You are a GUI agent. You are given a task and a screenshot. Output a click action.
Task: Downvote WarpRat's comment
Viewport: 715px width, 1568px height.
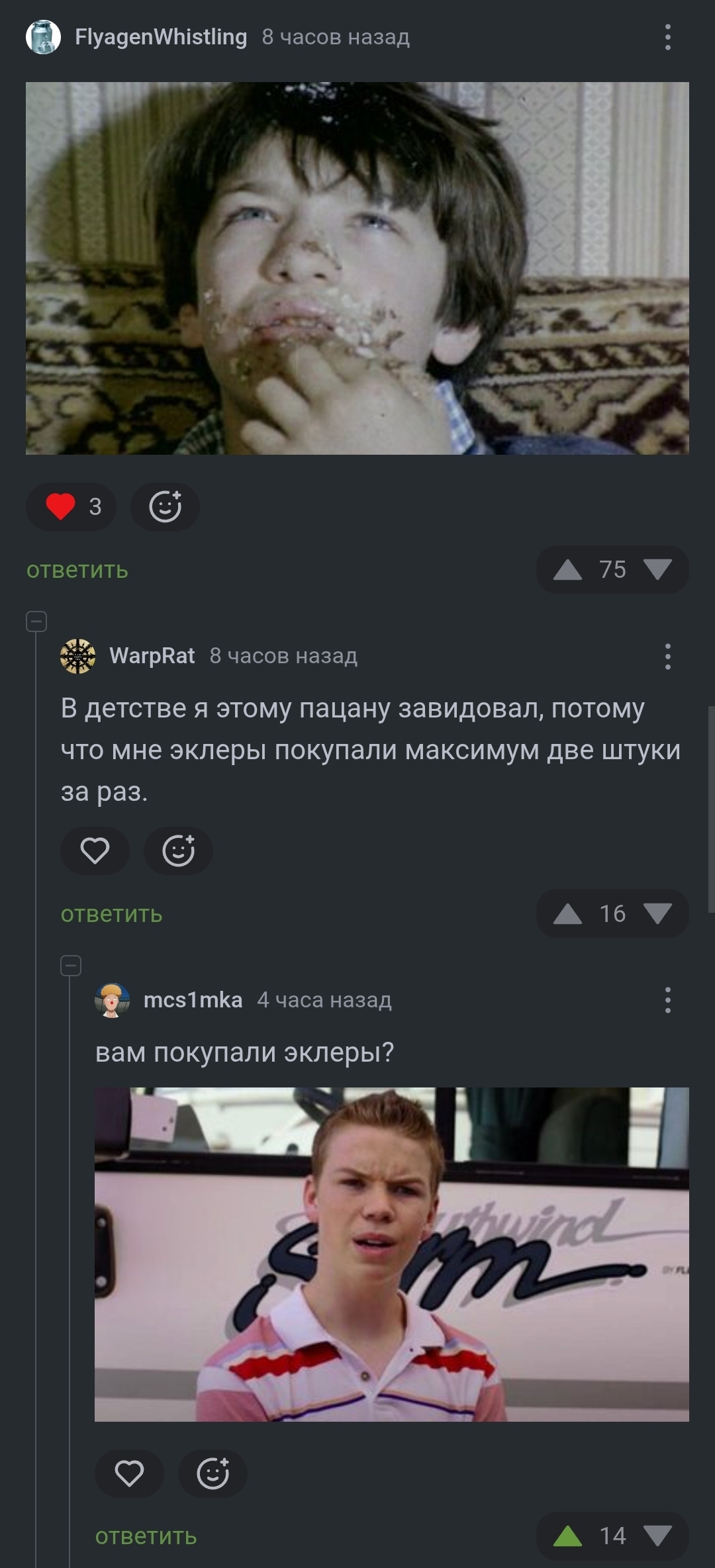point(657,913)
